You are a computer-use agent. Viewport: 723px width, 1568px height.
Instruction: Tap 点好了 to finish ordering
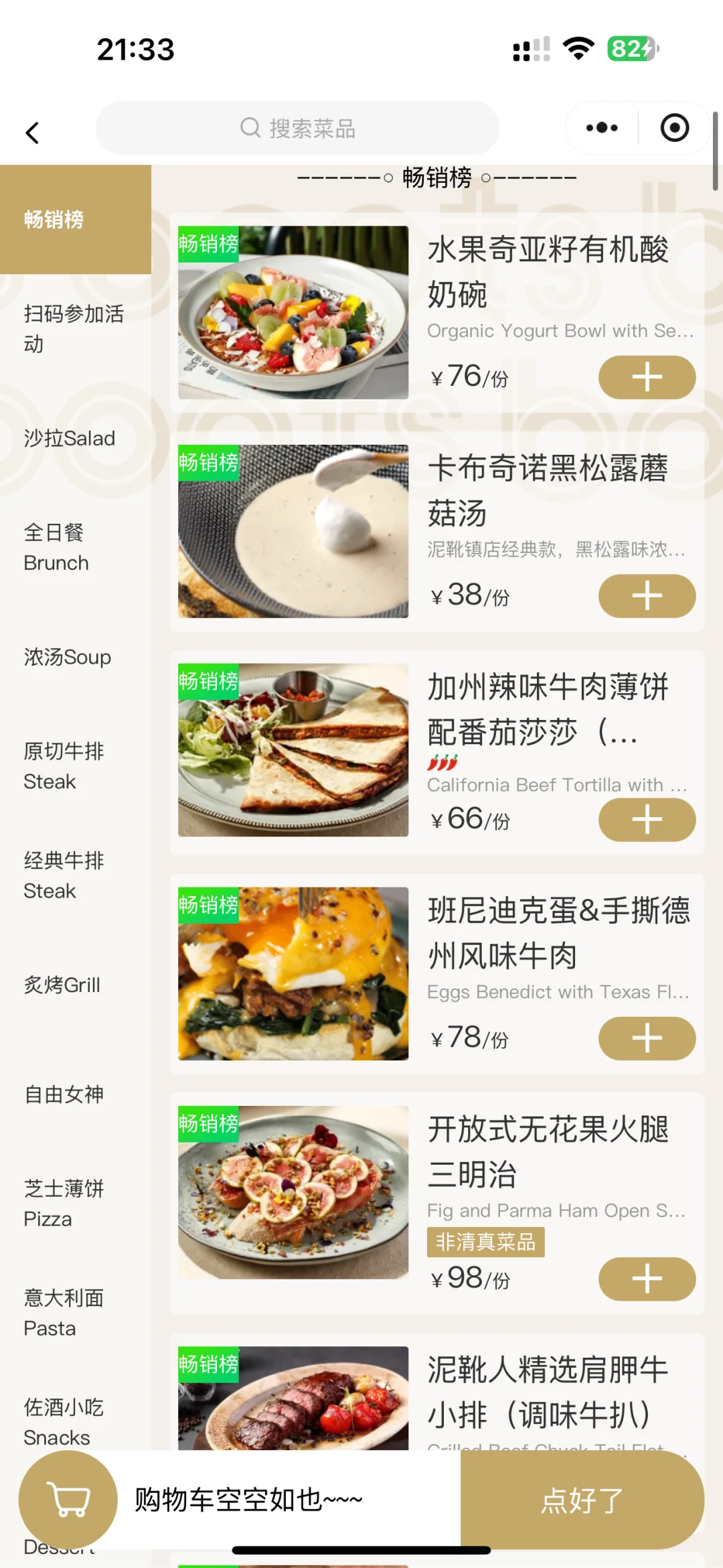(582, 1500)
